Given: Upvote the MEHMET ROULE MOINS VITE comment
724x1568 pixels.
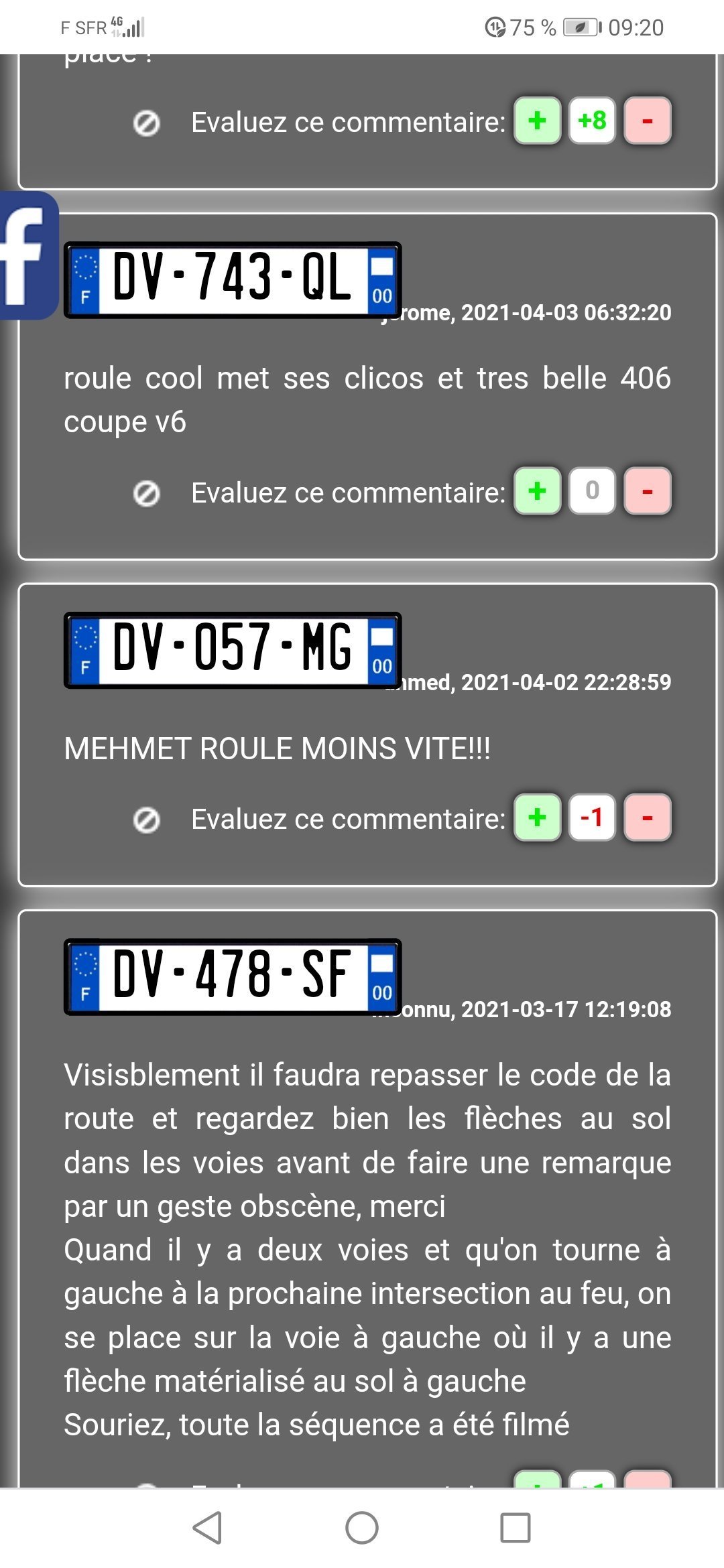Looking at the screenshot, I should pos(537,818).
